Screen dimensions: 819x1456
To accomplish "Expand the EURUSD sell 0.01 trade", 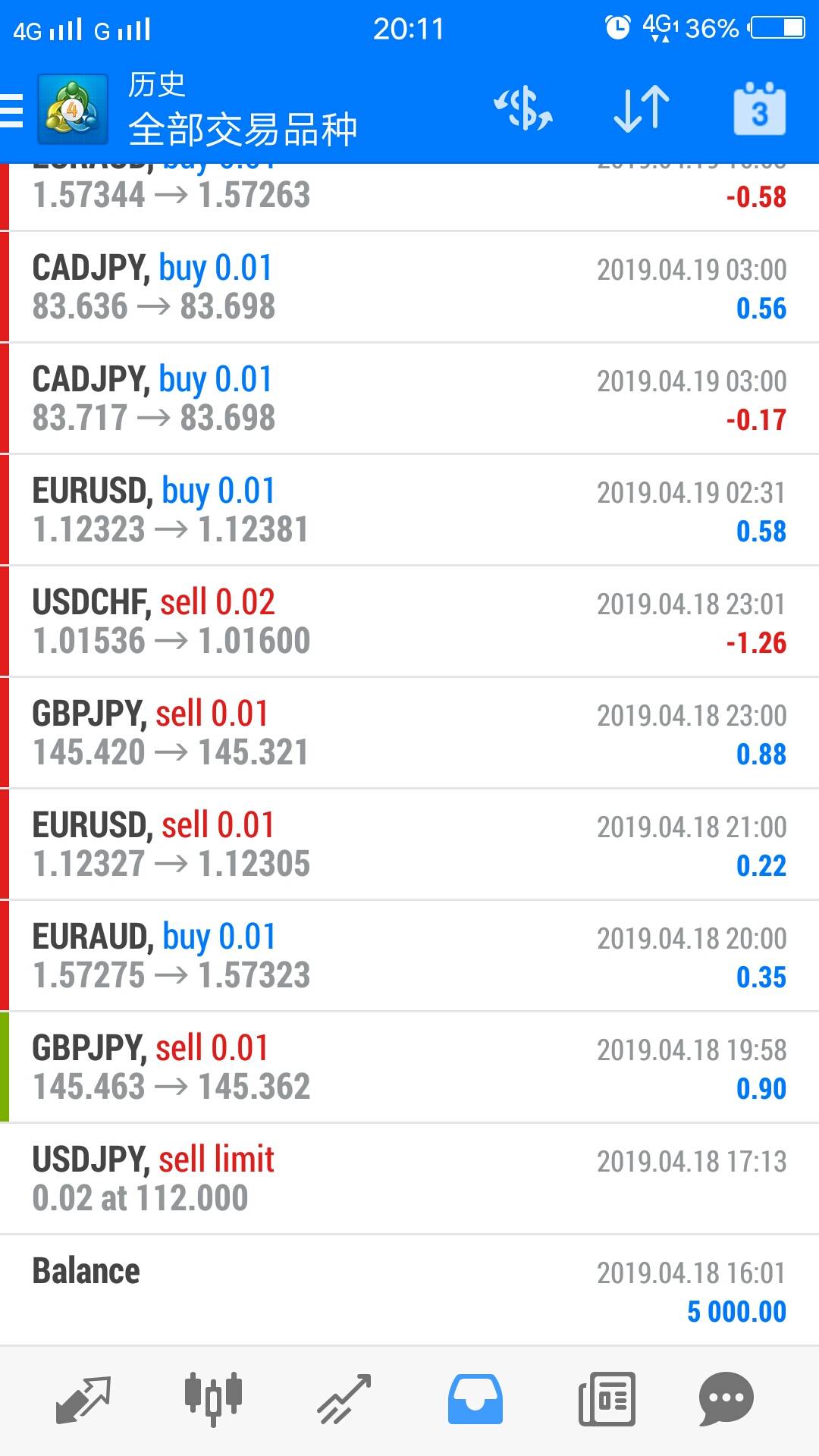I will [409, 844].
